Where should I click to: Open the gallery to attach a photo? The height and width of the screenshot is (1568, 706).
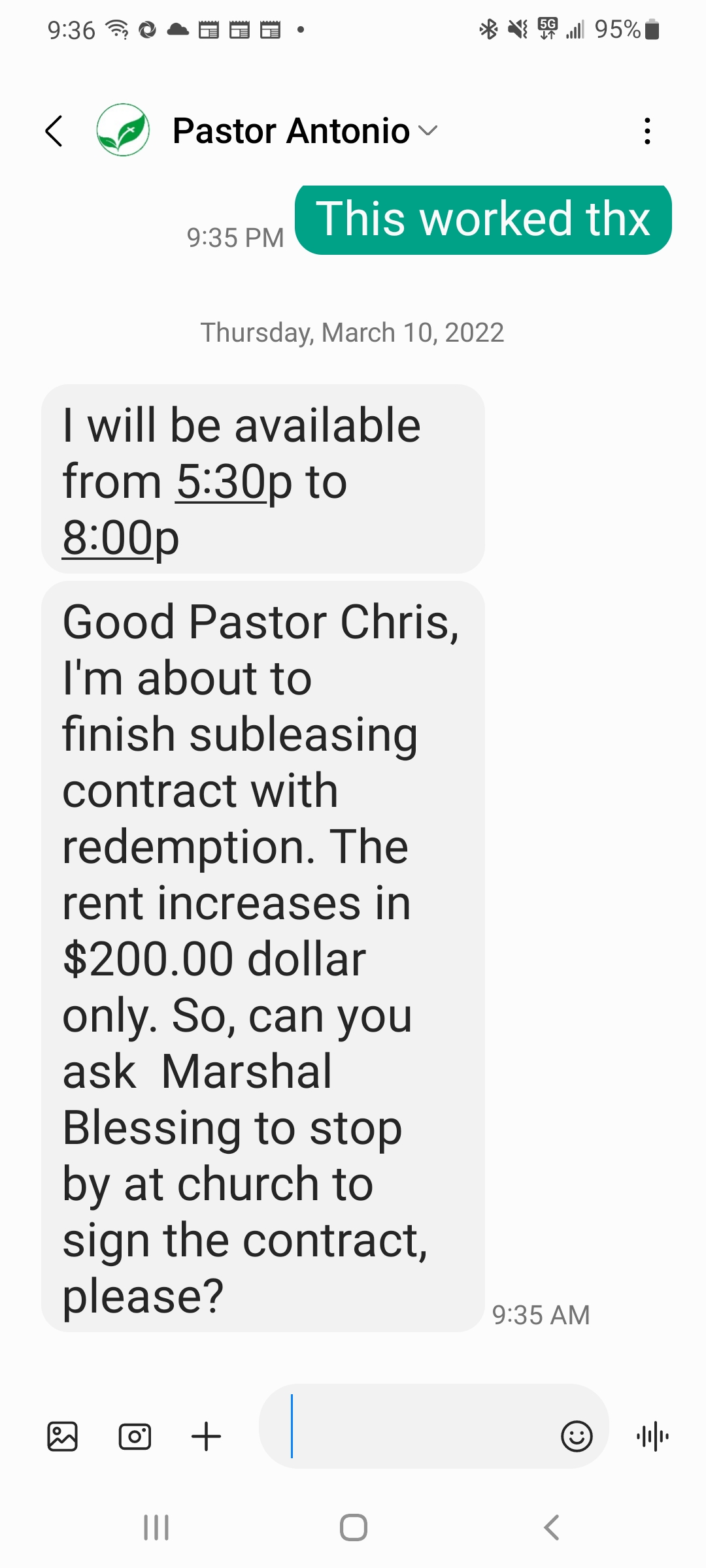tap(63, 1437)
